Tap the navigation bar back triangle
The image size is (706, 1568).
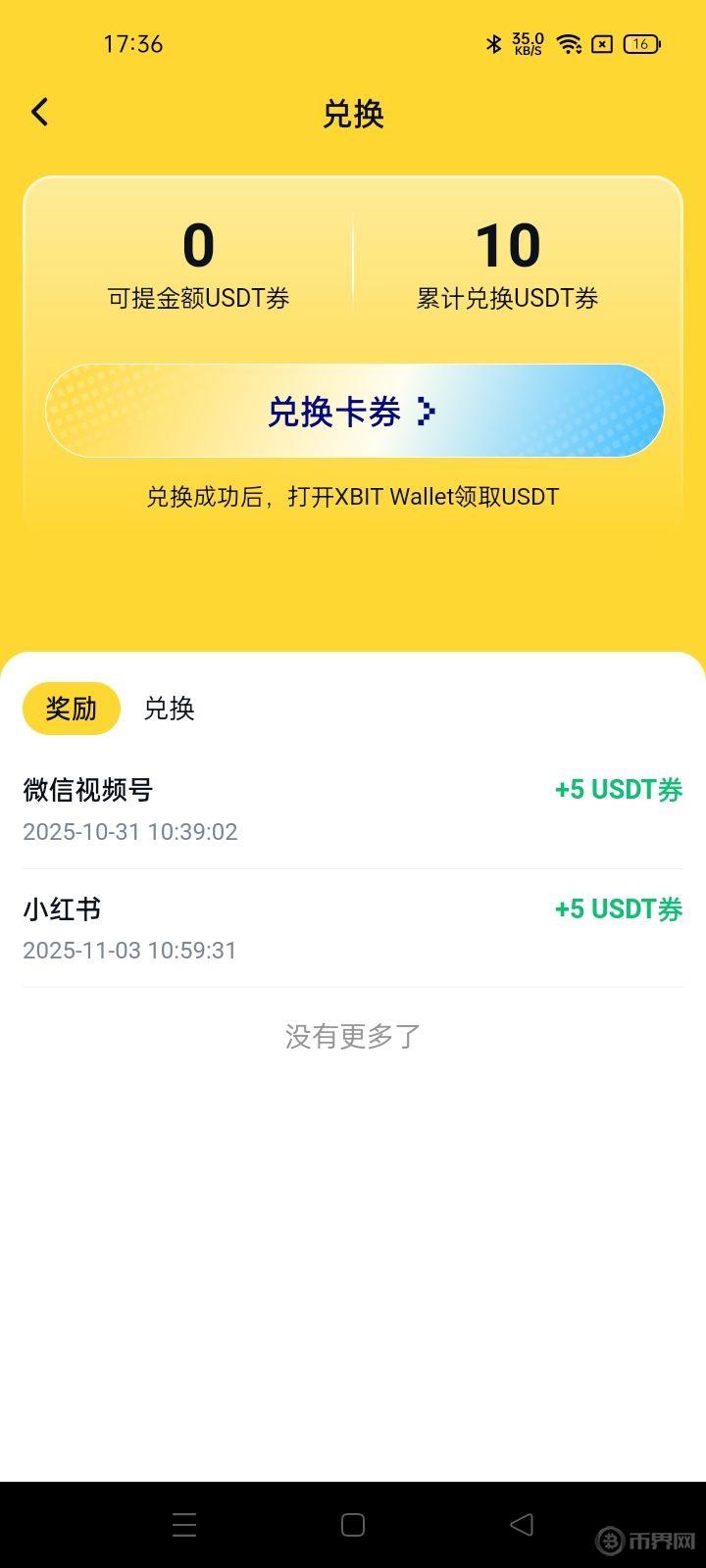click(x=522, y=1525)
